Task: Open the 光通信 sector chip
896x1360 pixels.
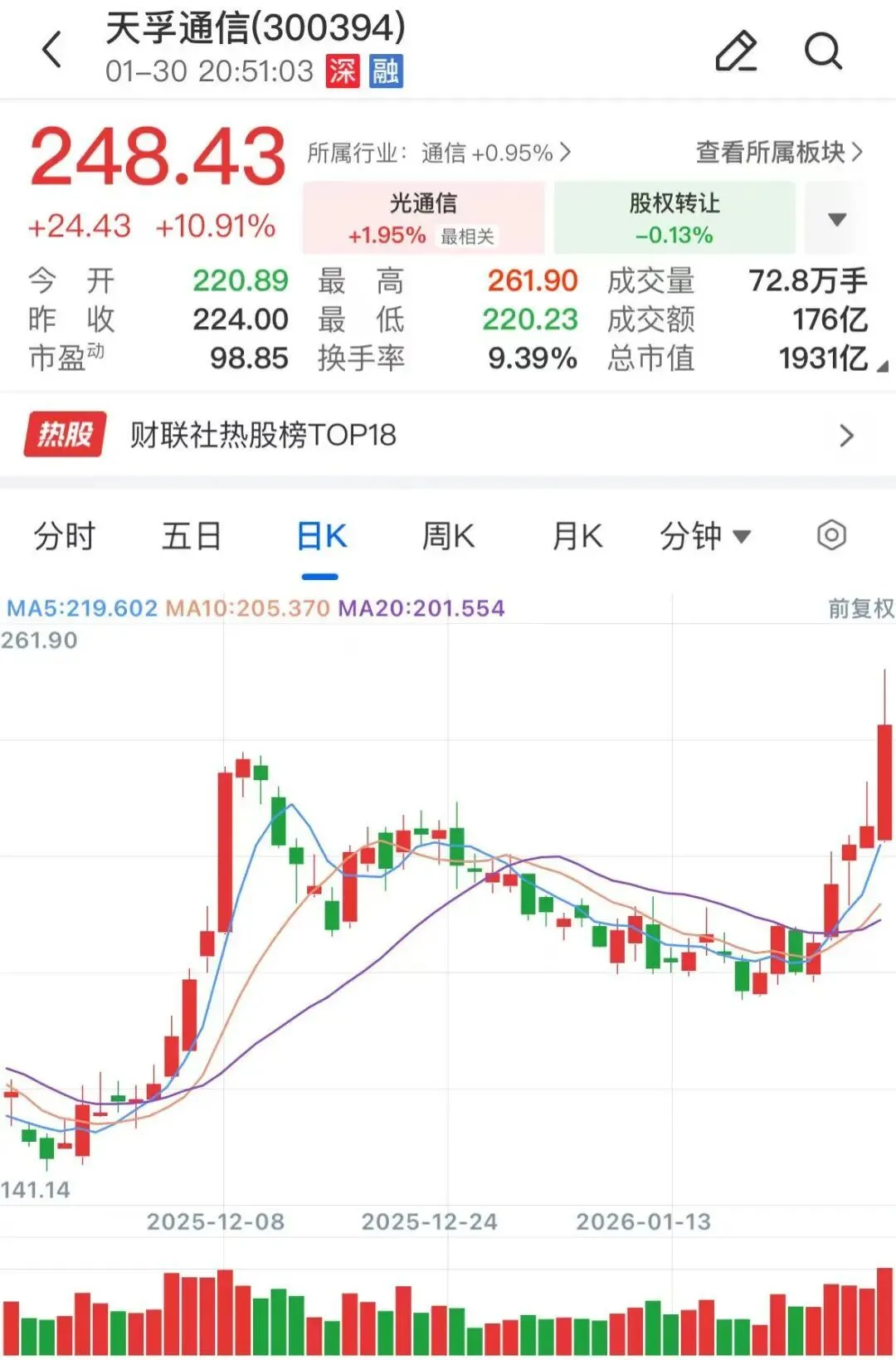Action: (x=423, y=218)
